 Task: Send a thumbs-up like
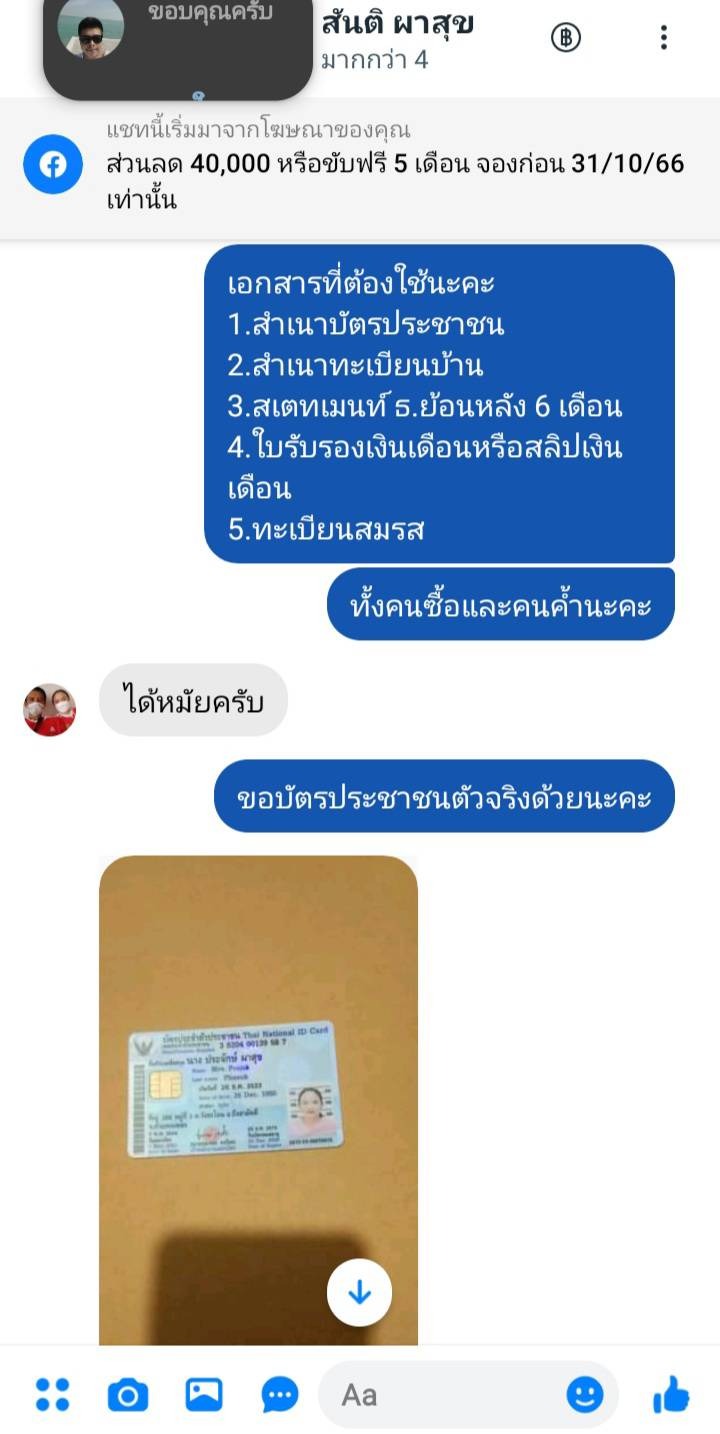[671, 1394]
